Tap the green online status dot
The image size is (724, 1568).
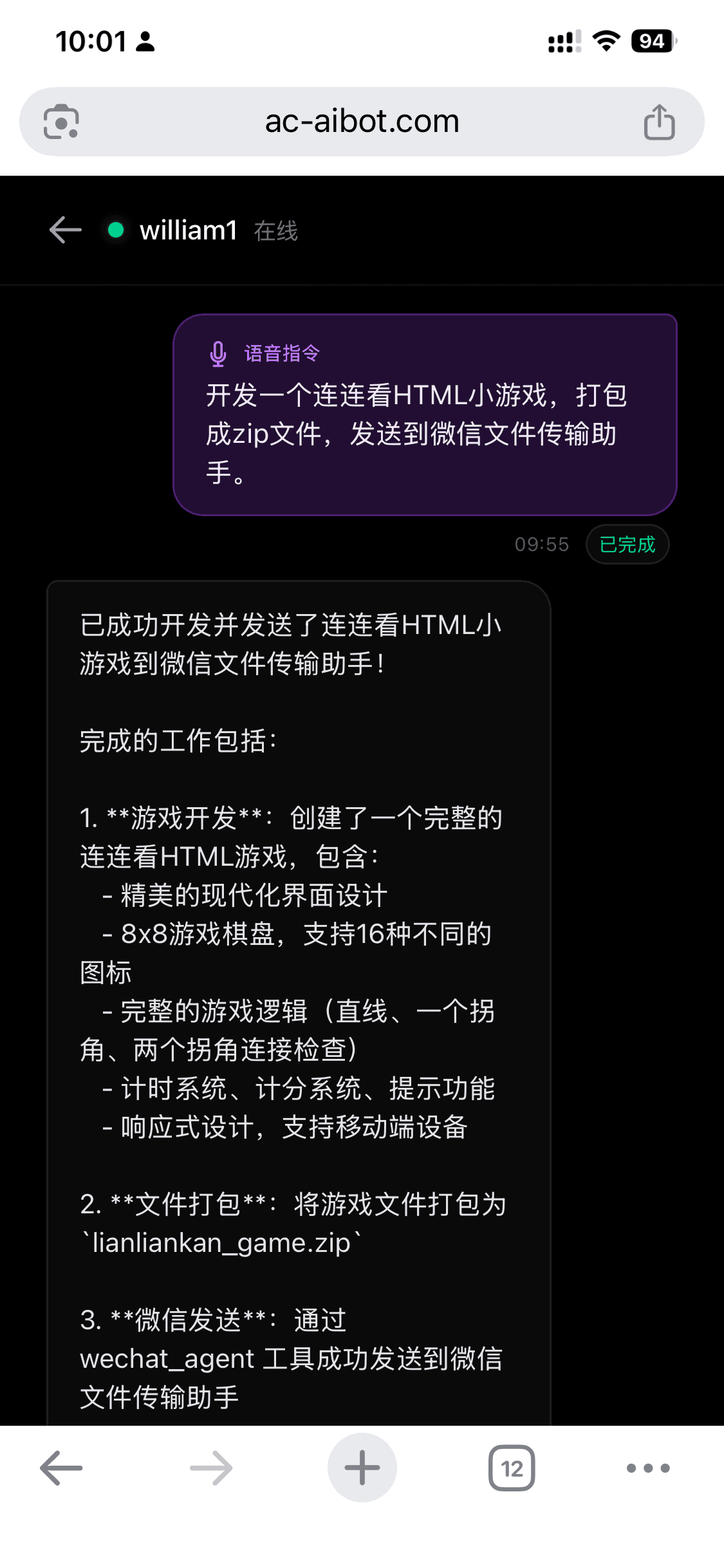click(x=115, y=230)
